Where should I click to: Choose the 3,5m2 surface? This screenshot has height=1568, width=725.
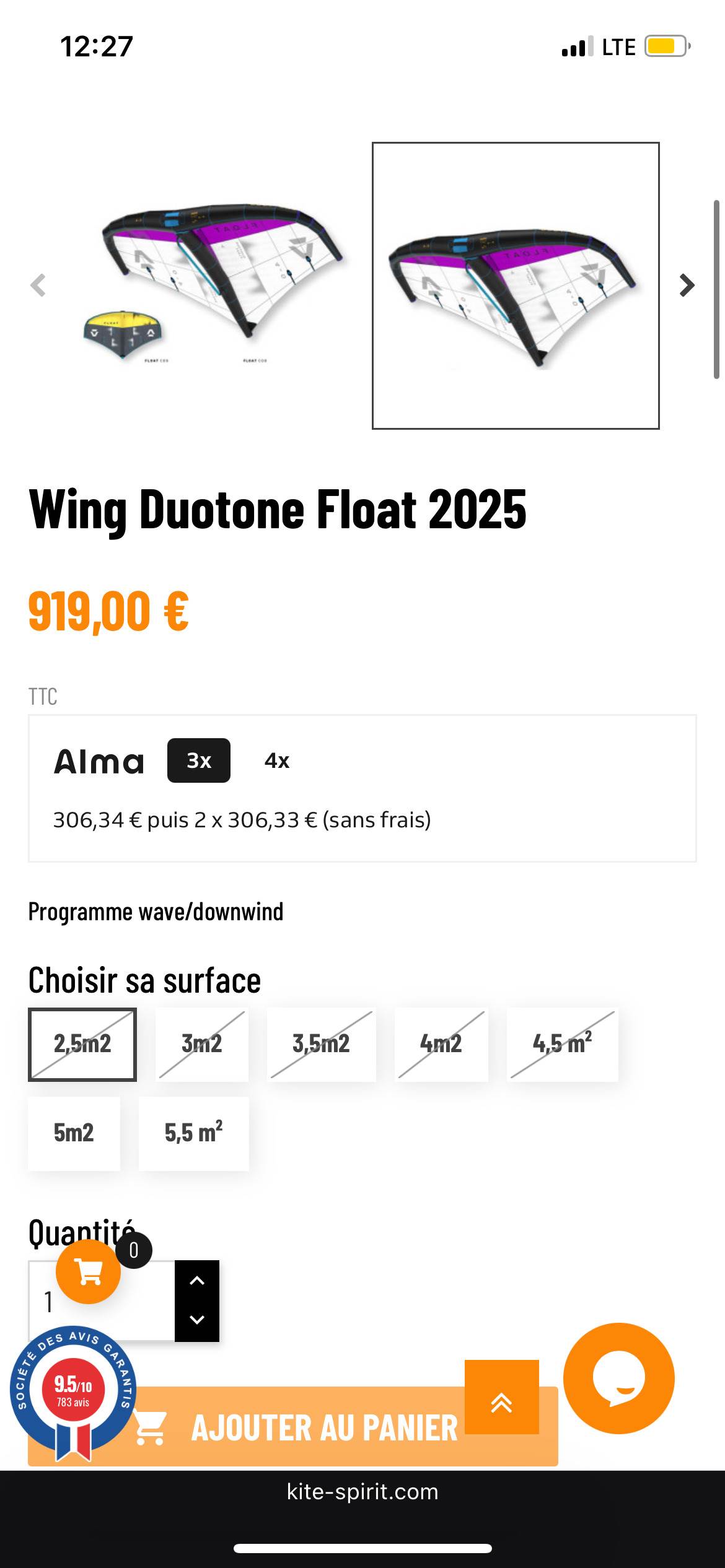[321, 1044]
